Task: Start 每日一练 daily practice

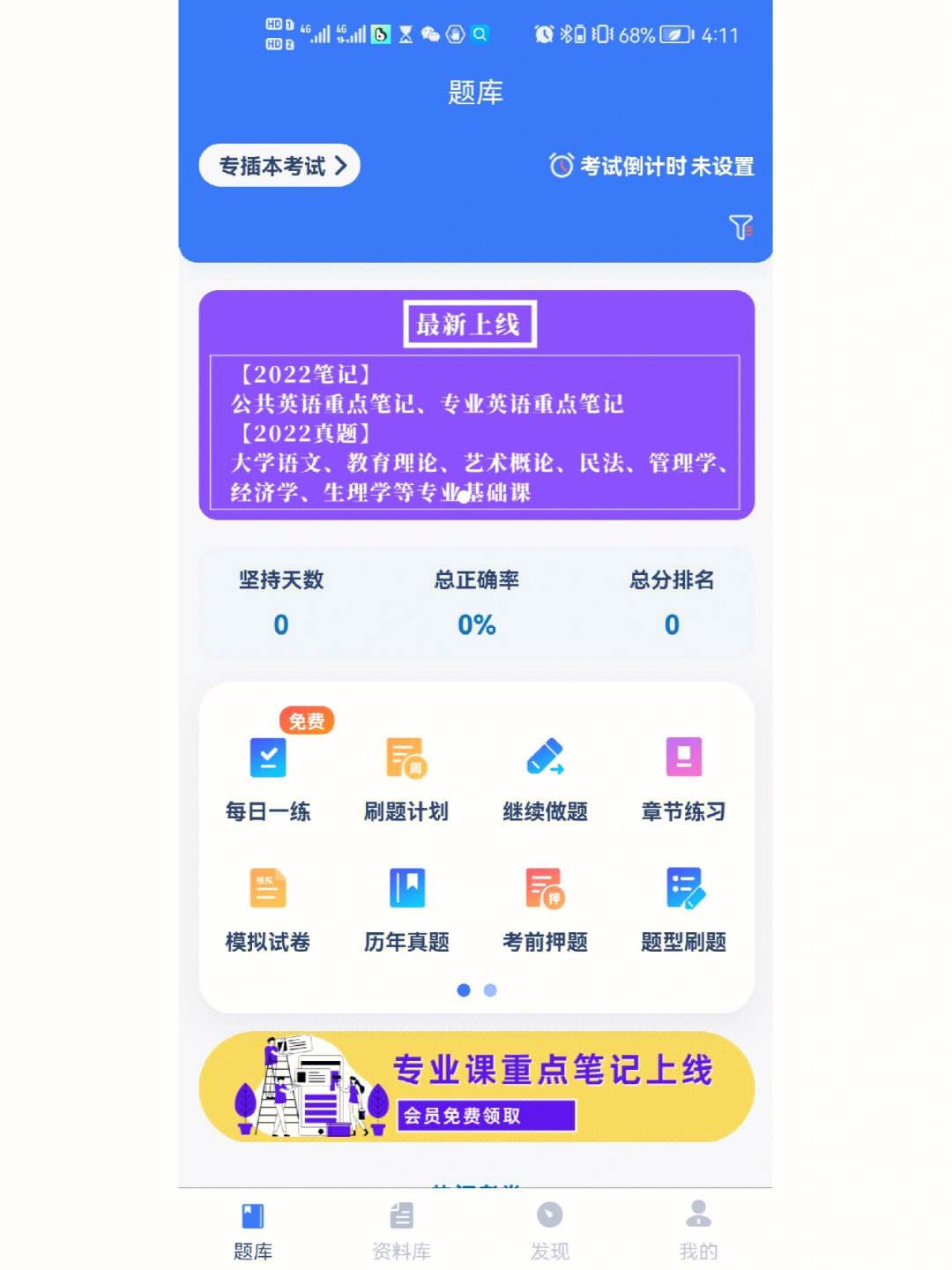Action: [268, 778]
